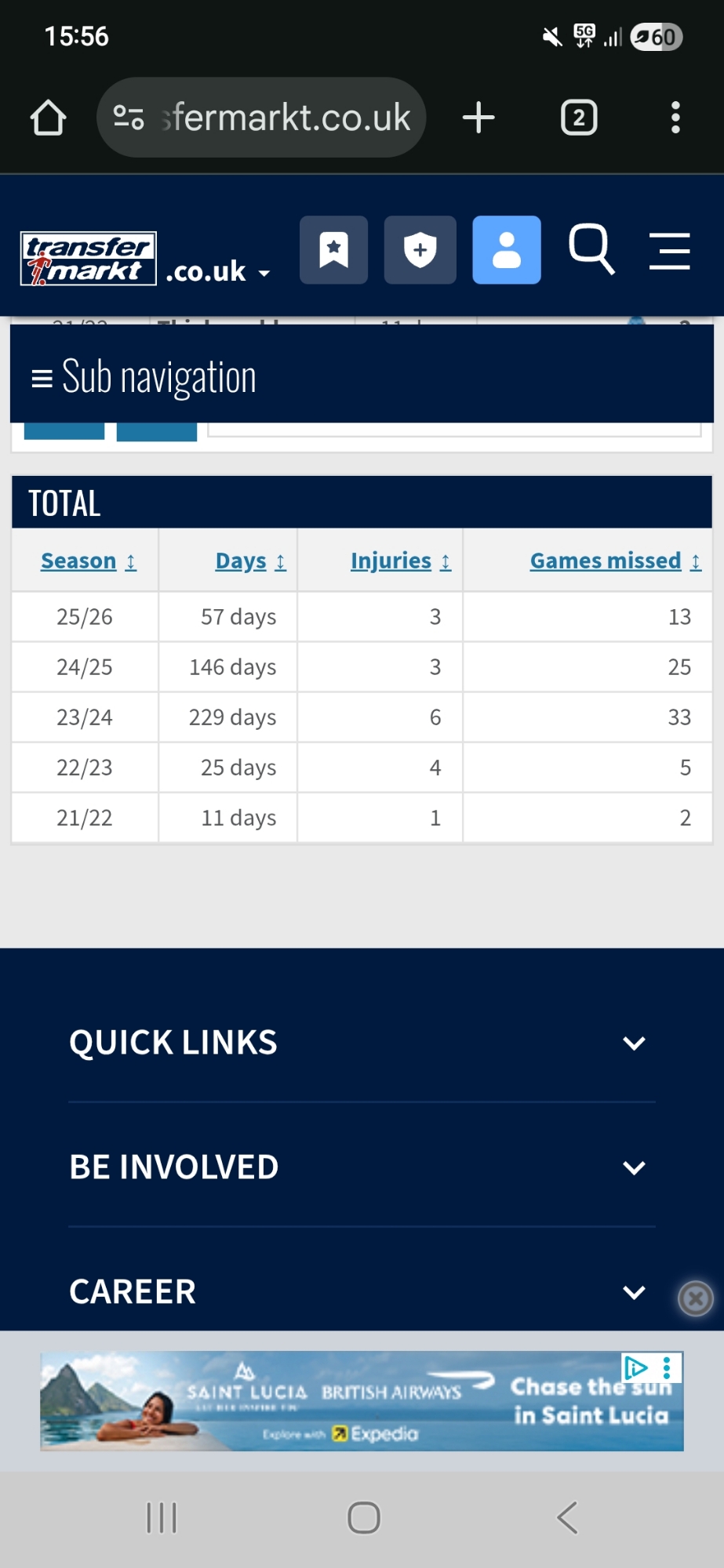Tap the transfermarkt.co.uk address bar

261,118
